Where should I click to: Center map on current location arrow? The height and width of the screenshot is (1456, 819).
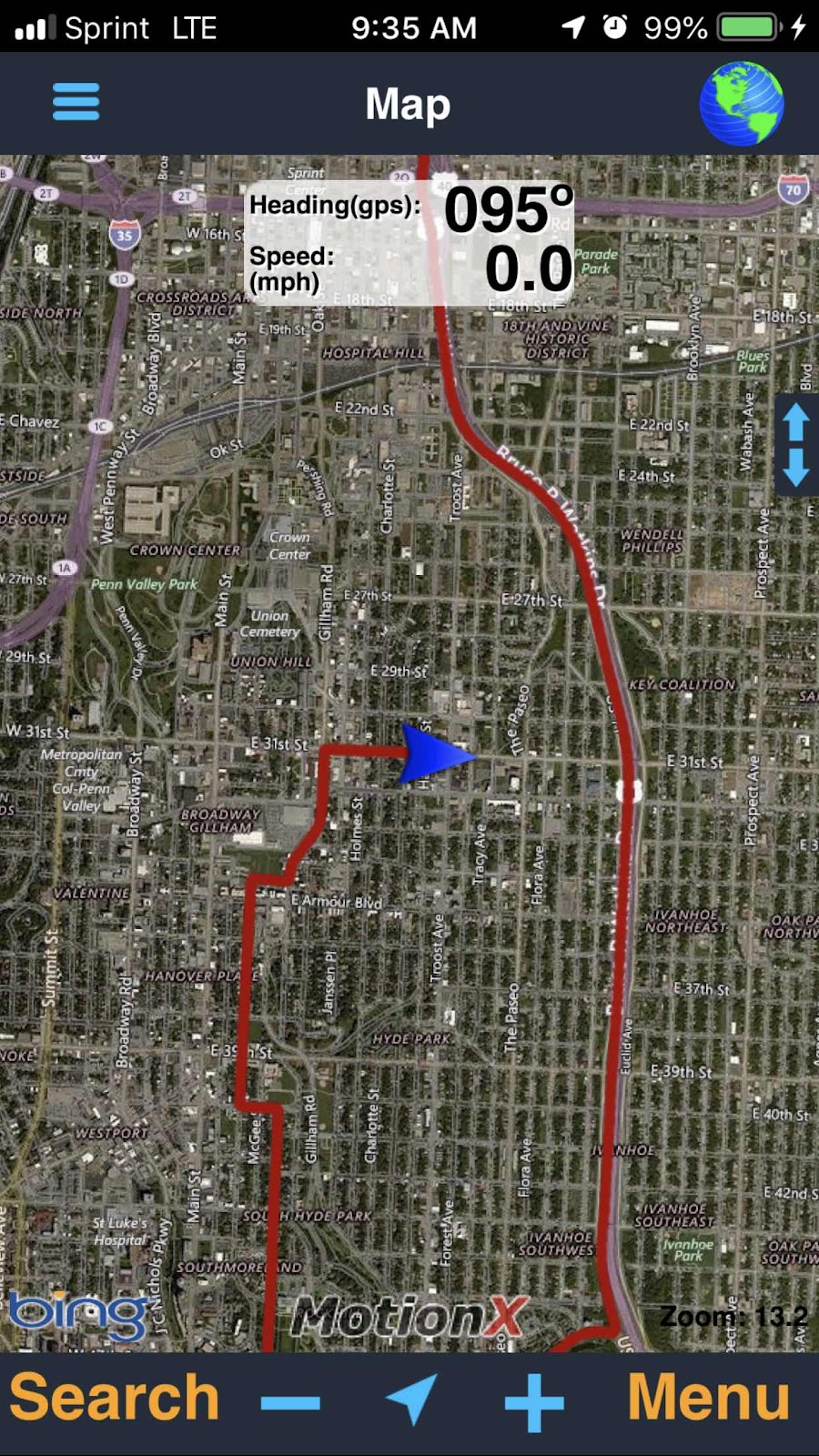tap(411, 1399)
